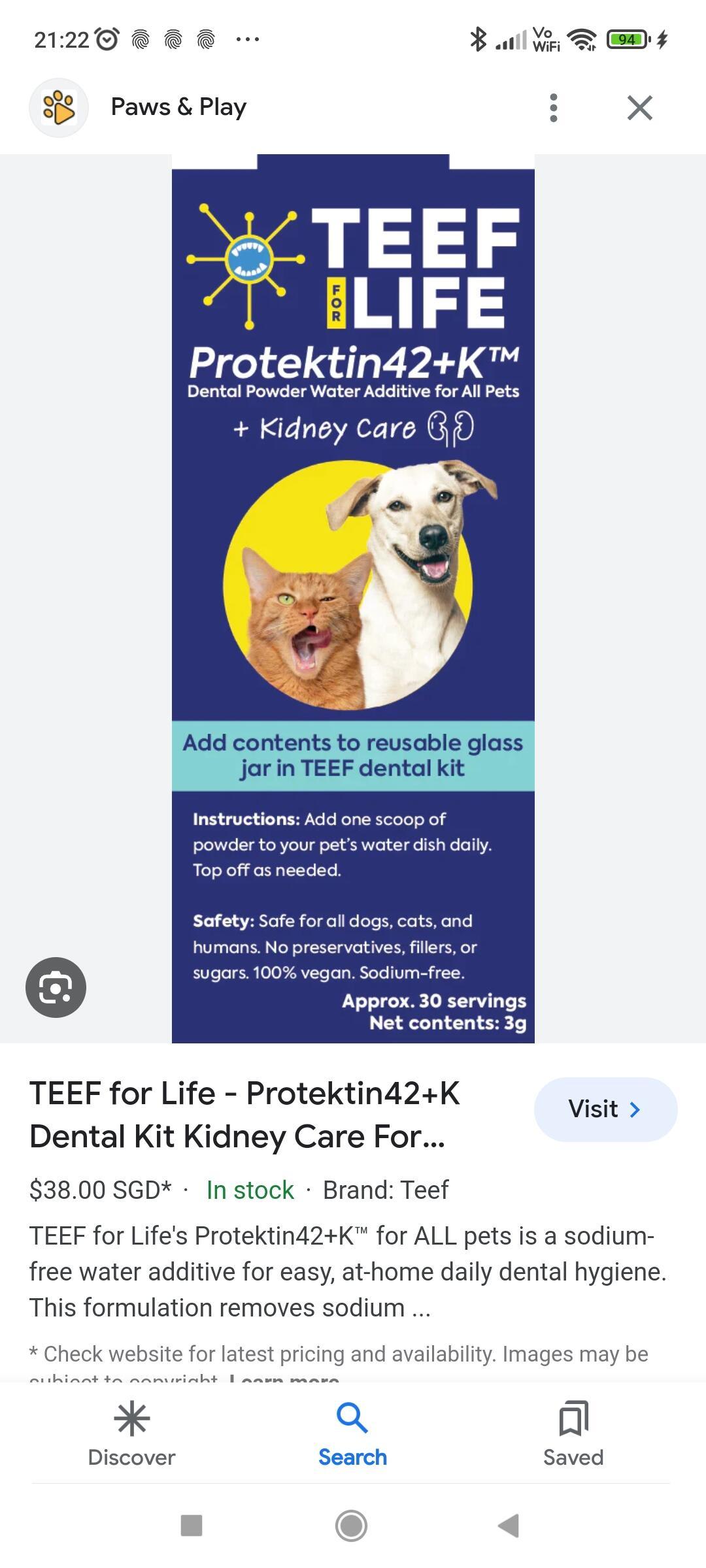The width and height of the screenshot is (706, 1568).
Task: Go to the home screen
Action: click(x=352, y=1526)
